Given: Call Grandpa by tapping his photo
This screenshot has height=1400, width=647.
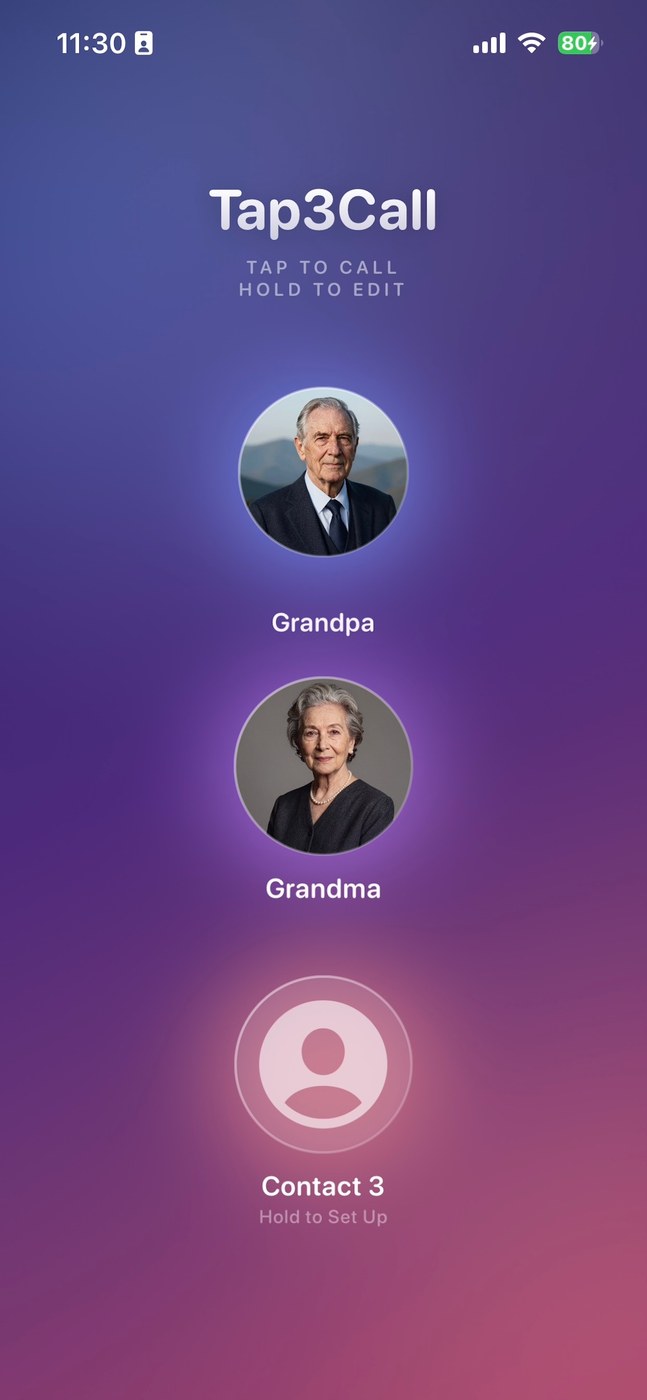Looking at the screenshot, I should (323, 472).
